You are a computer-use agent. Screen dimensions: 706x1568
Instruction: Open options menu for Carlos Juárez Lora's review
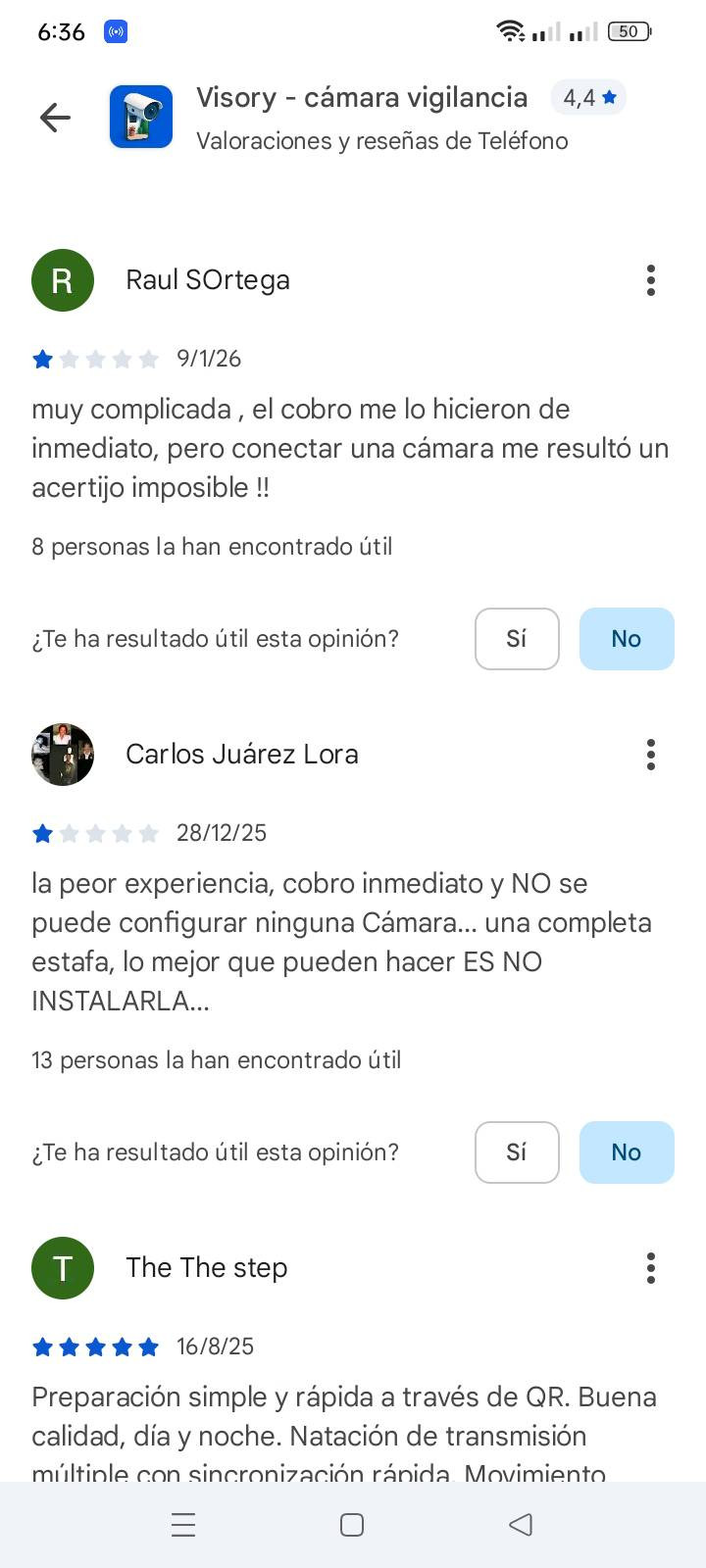coord(650,755)
